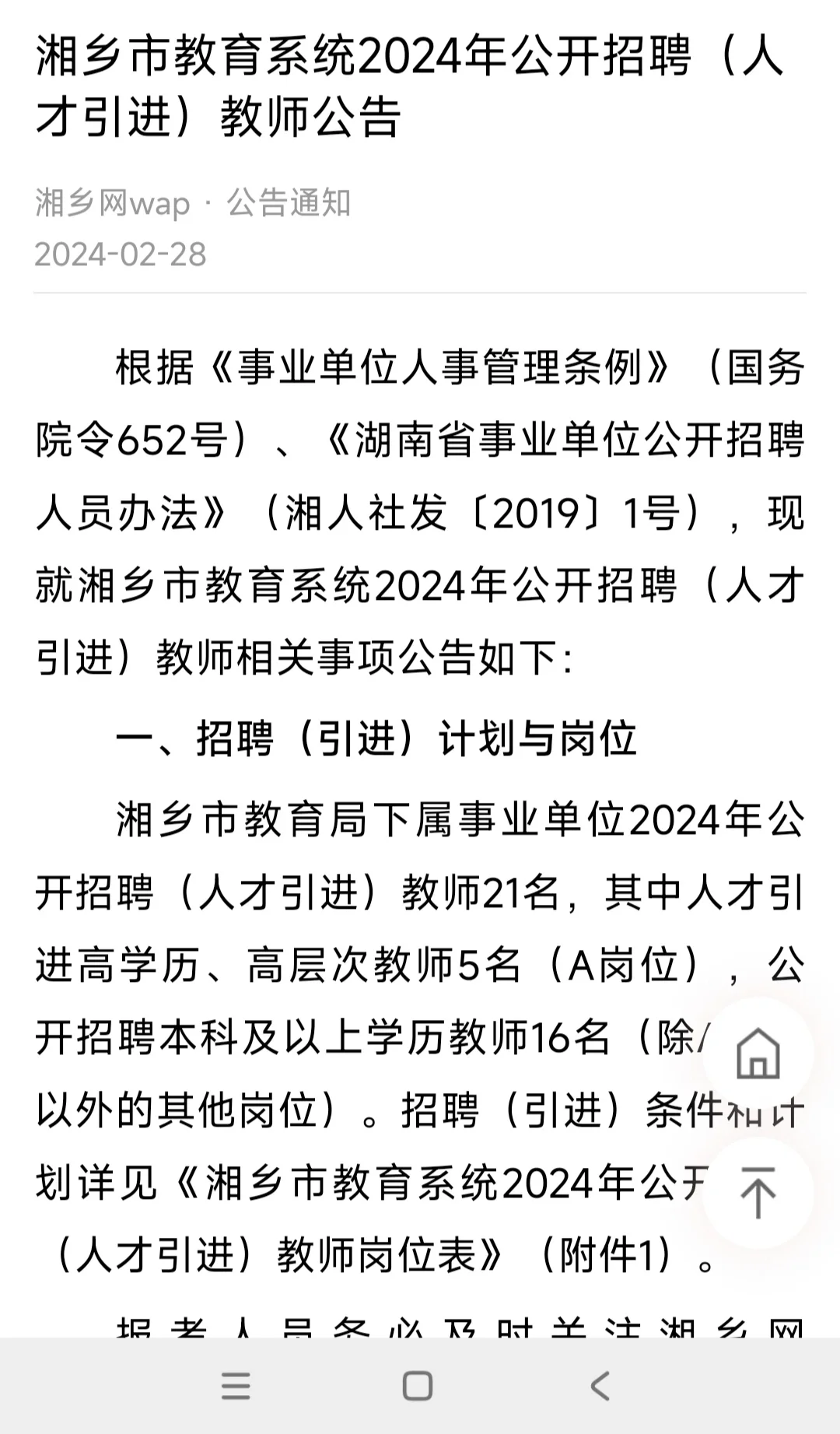Jump back to top of the article
The image size is (840, 1434).
[758, 1193]
